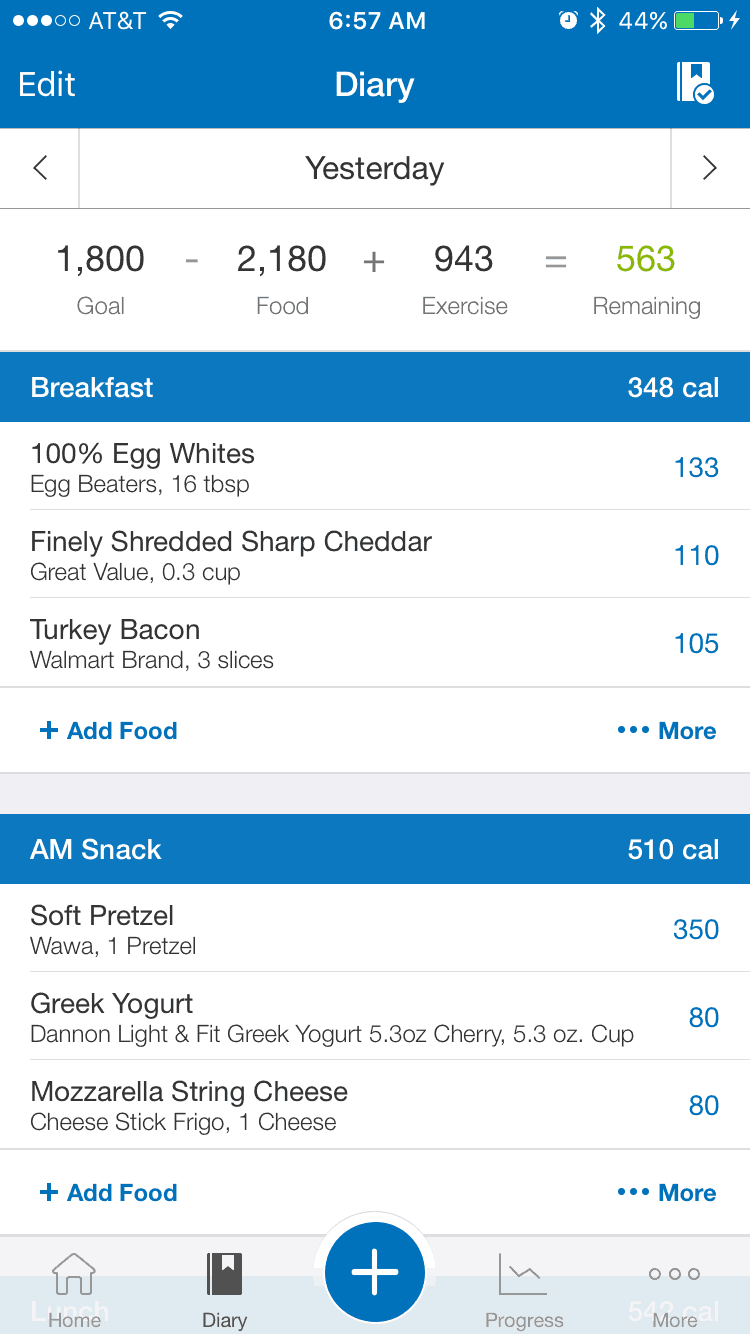Open the complete diary icon

click(x=695, y=83)
